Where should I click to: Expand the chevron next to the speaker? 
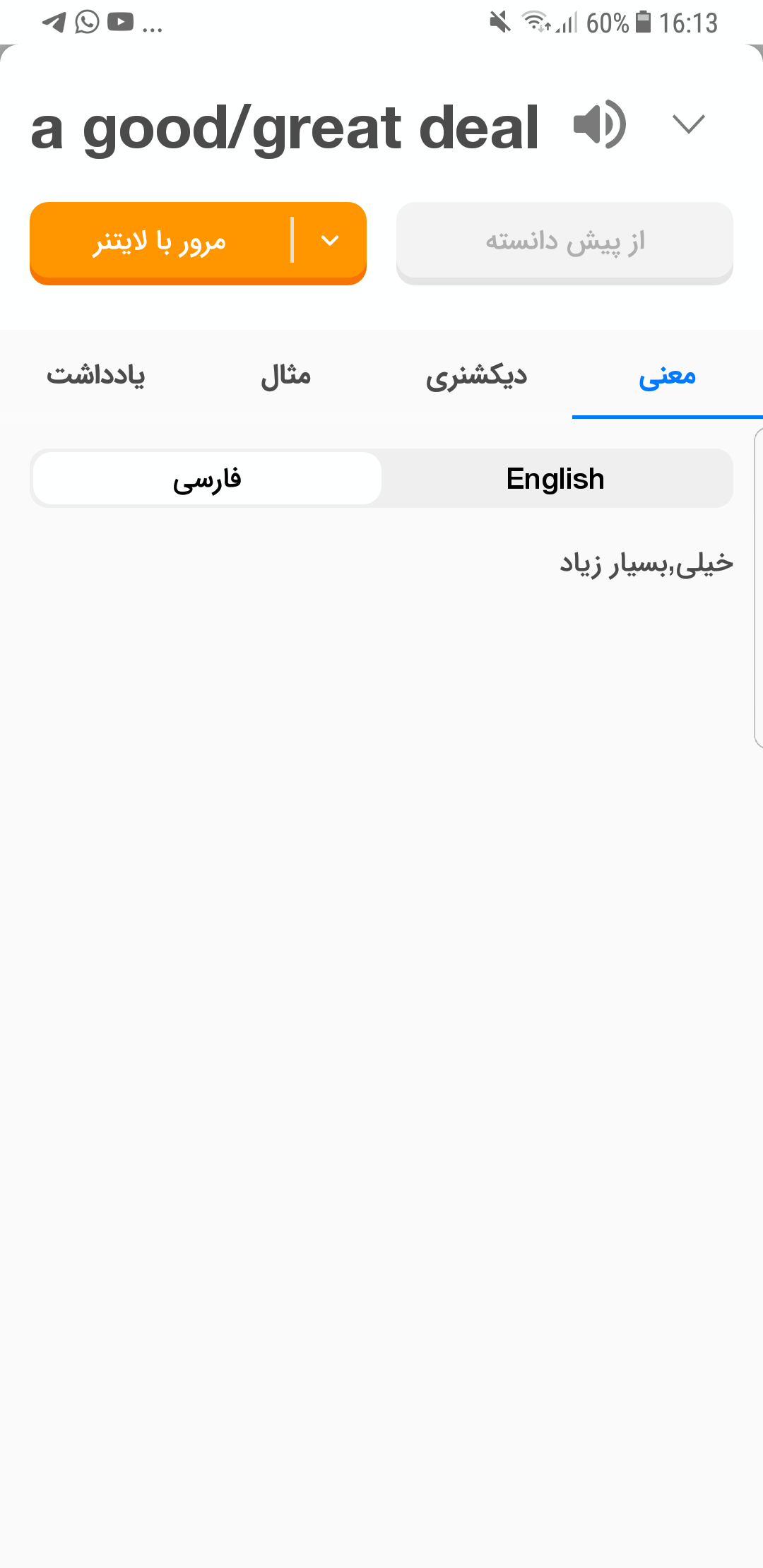coord(689,124)
